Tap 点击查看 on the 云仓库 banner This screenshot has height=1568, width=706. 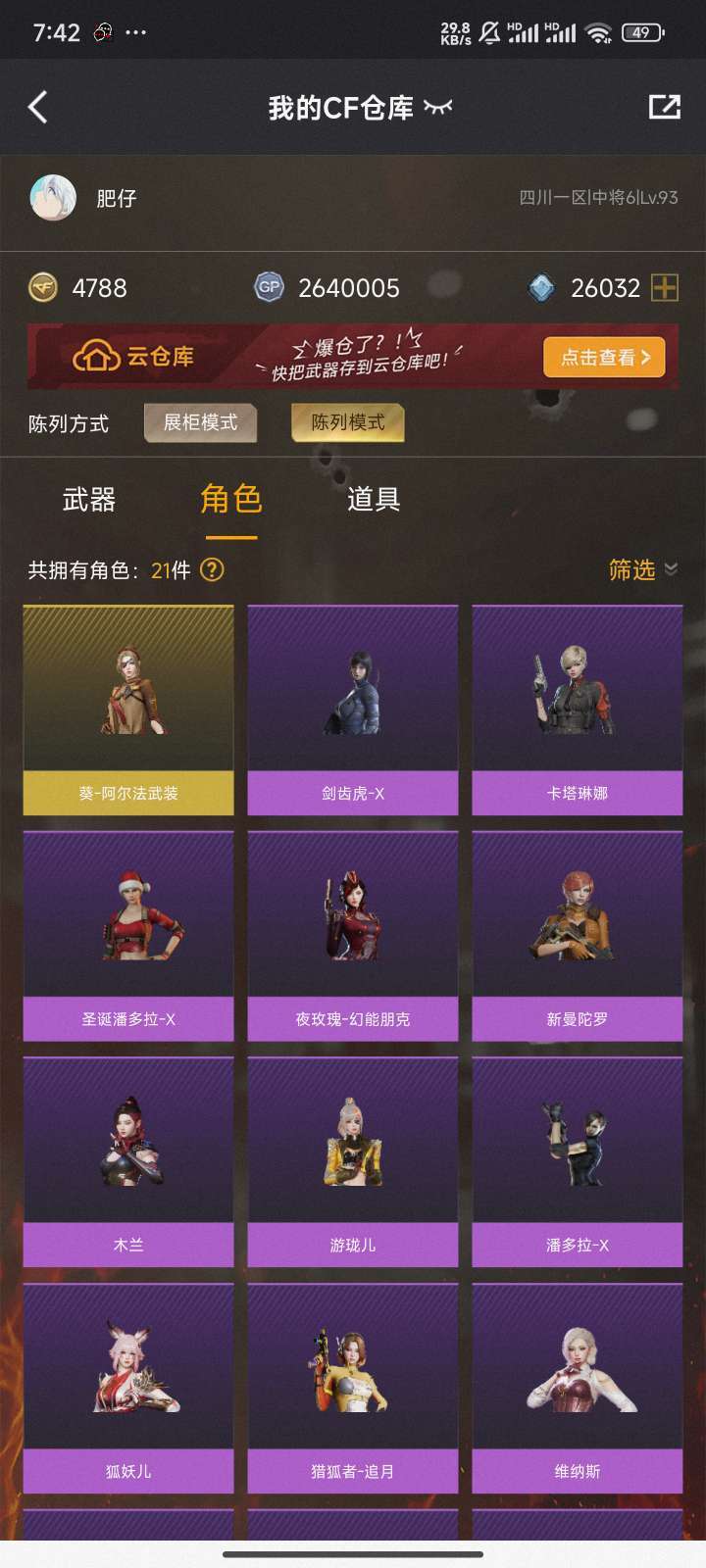pyautogui.click(x=604, y=358)
